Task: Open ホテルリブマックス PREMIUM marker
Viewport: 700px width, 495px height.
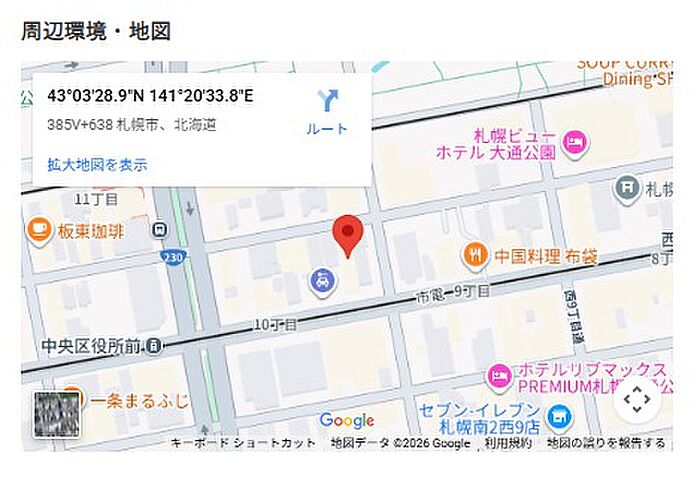Action: coord(500,377)
